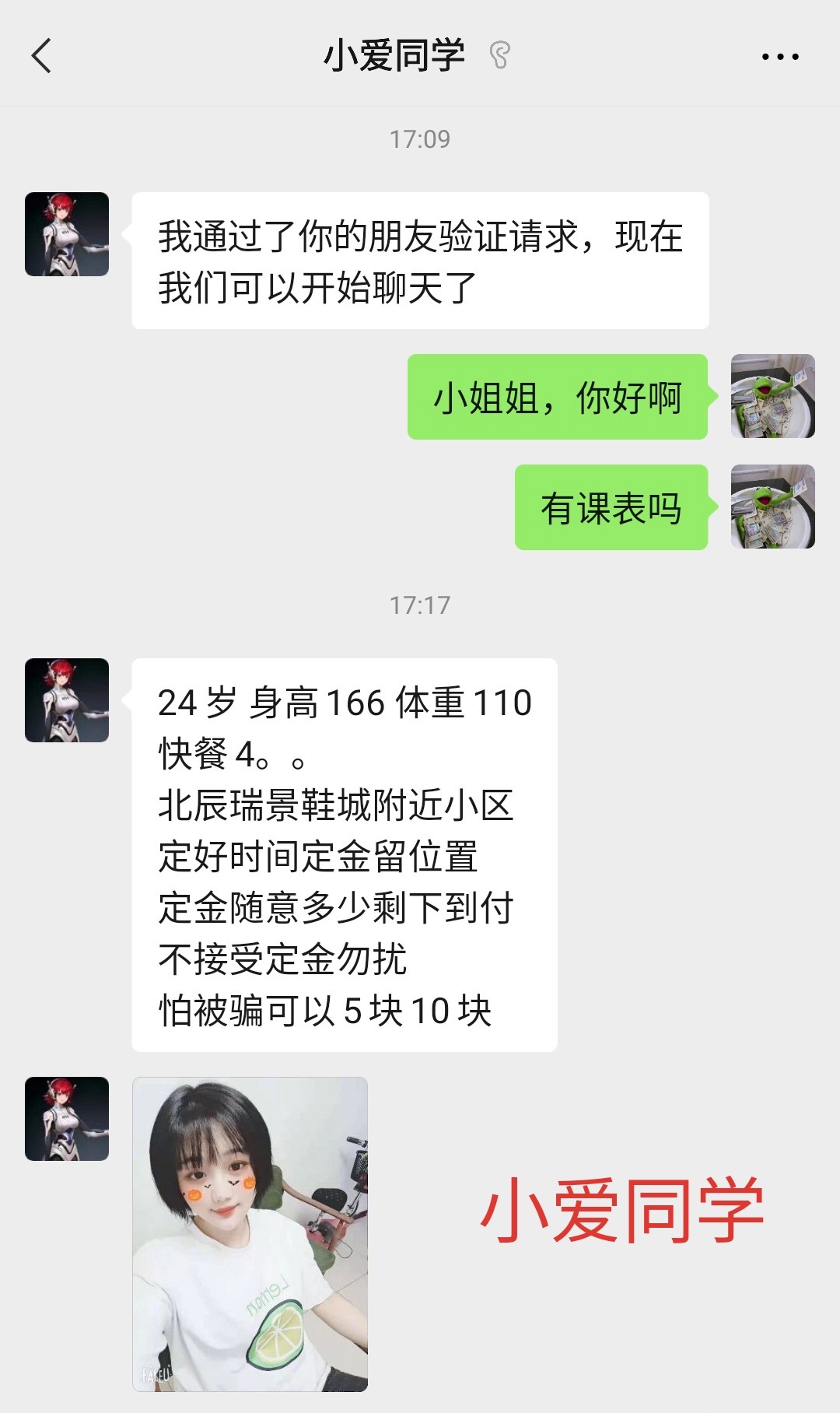Open my avatar beside '有课表吗' message
Screen dimensions: 840x1413
pyautogui.click(x=772, y=507)
